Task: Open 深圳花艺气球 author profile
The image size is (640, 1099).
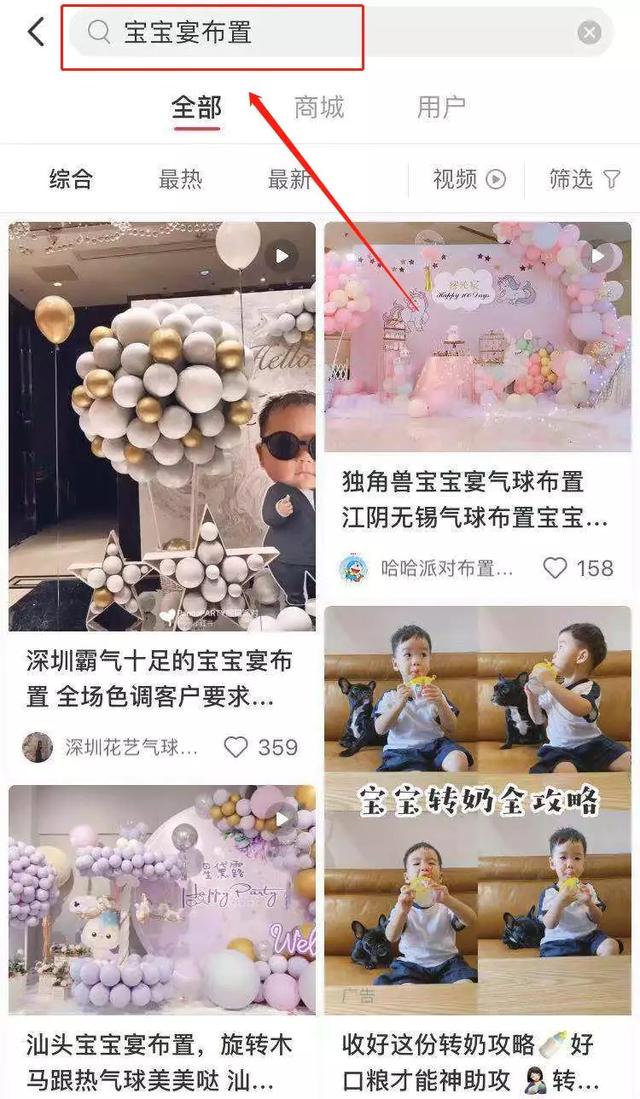Action: pos(115,747)
